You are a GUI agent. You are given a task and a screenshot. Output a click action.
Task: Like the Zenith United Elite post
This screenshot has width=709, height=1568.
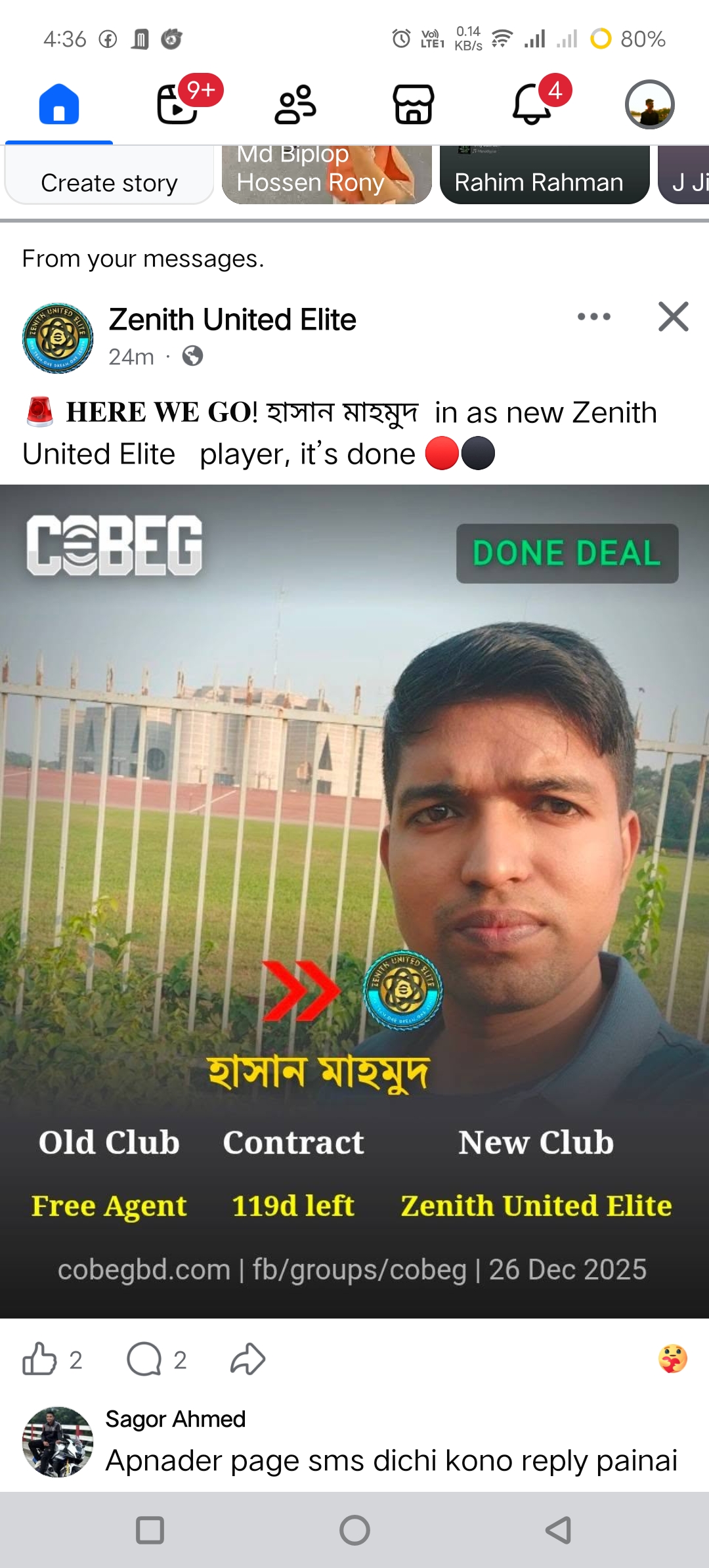41,1359
